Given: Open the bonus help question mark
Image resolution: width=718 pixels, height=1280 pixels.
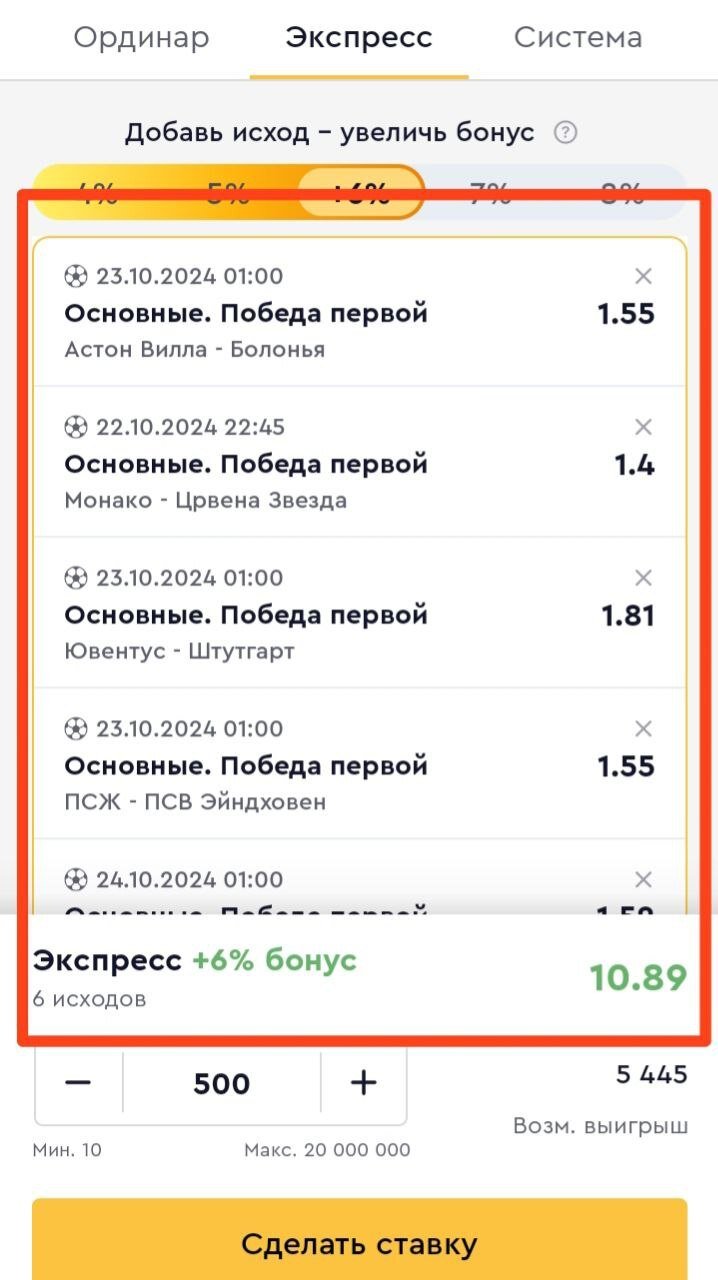Looking at the screenshot, I should tap(565, 133).
